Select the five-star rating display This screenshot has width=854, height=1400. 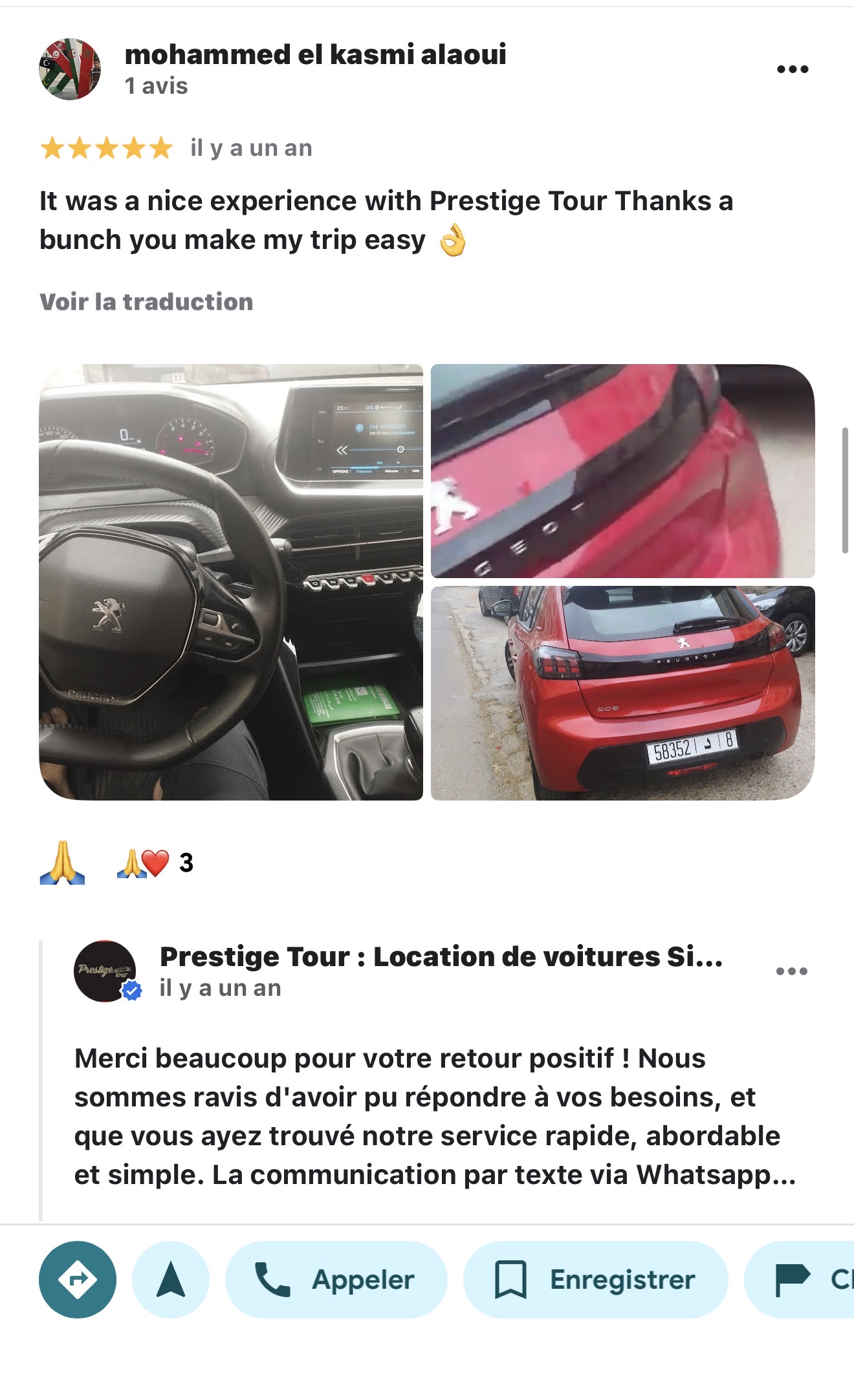coord(104,147)
